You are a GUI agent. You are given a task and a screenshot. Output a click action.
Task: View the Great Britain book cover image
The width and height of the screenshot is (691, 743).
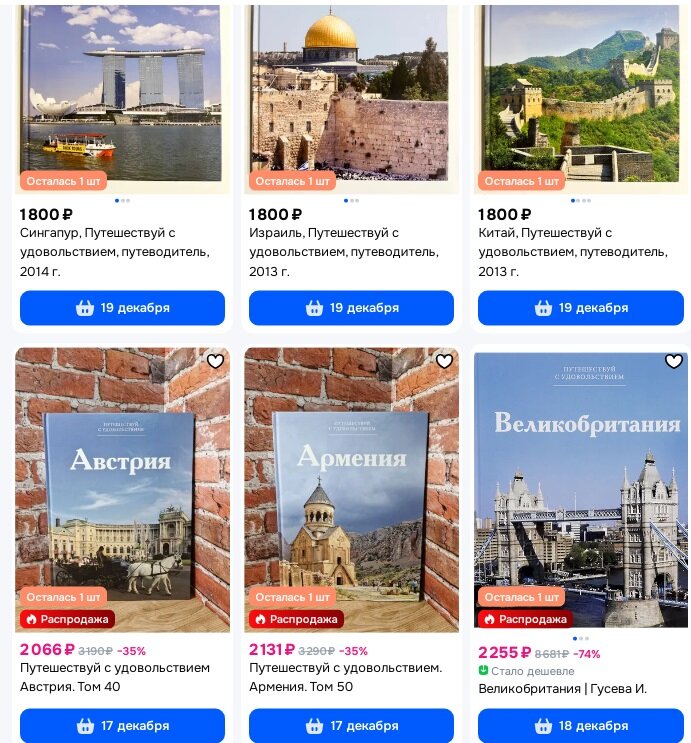tap(580, 480)
